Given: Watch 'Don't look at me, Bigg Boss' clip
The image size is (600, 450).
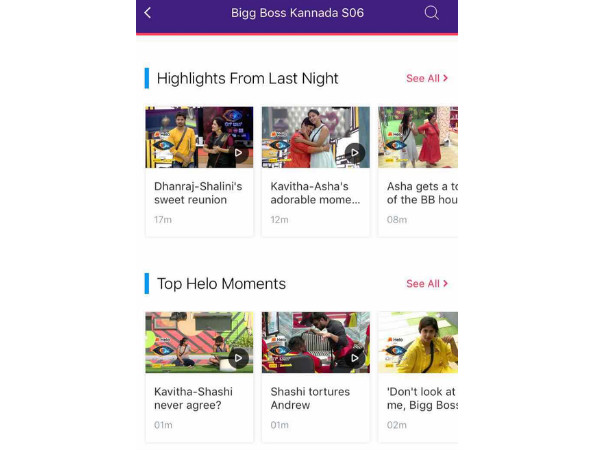Looking at the screenshot, I should point(418,343).
